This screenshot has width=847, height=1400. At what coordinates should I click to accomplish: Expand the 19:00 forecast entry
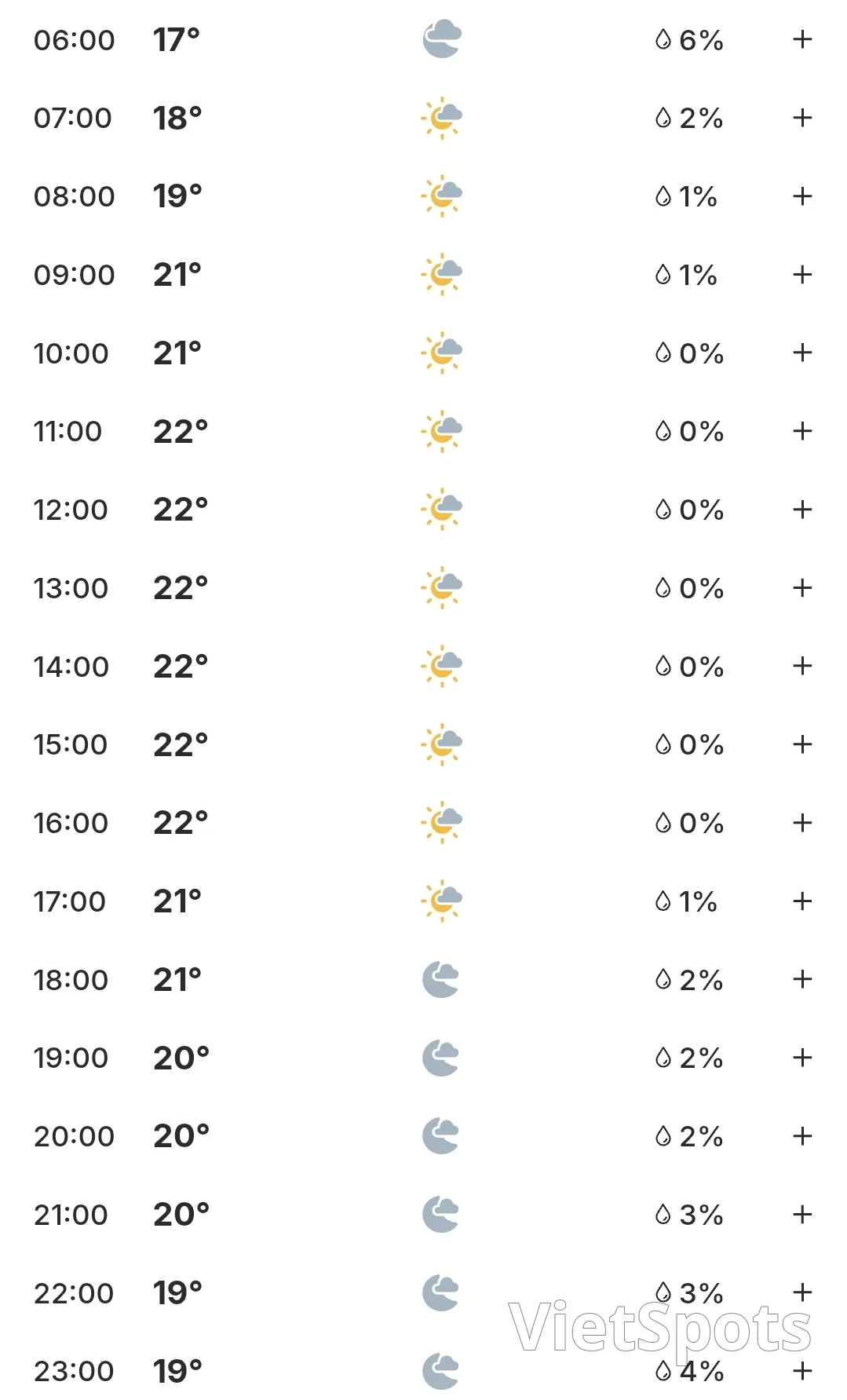tap(801, 1058)
